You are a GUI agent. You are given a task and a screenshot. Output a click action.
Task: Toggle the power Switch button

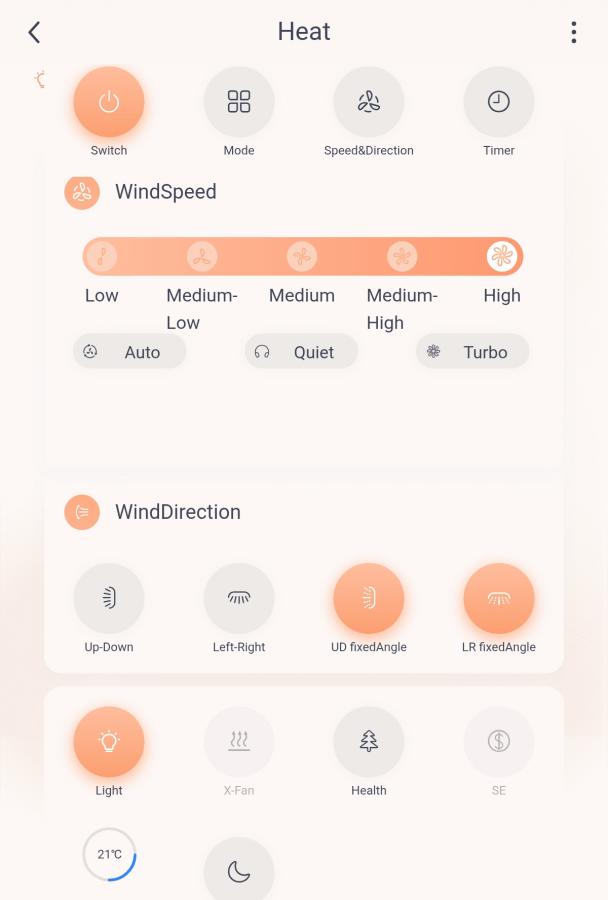pos(109,102)
